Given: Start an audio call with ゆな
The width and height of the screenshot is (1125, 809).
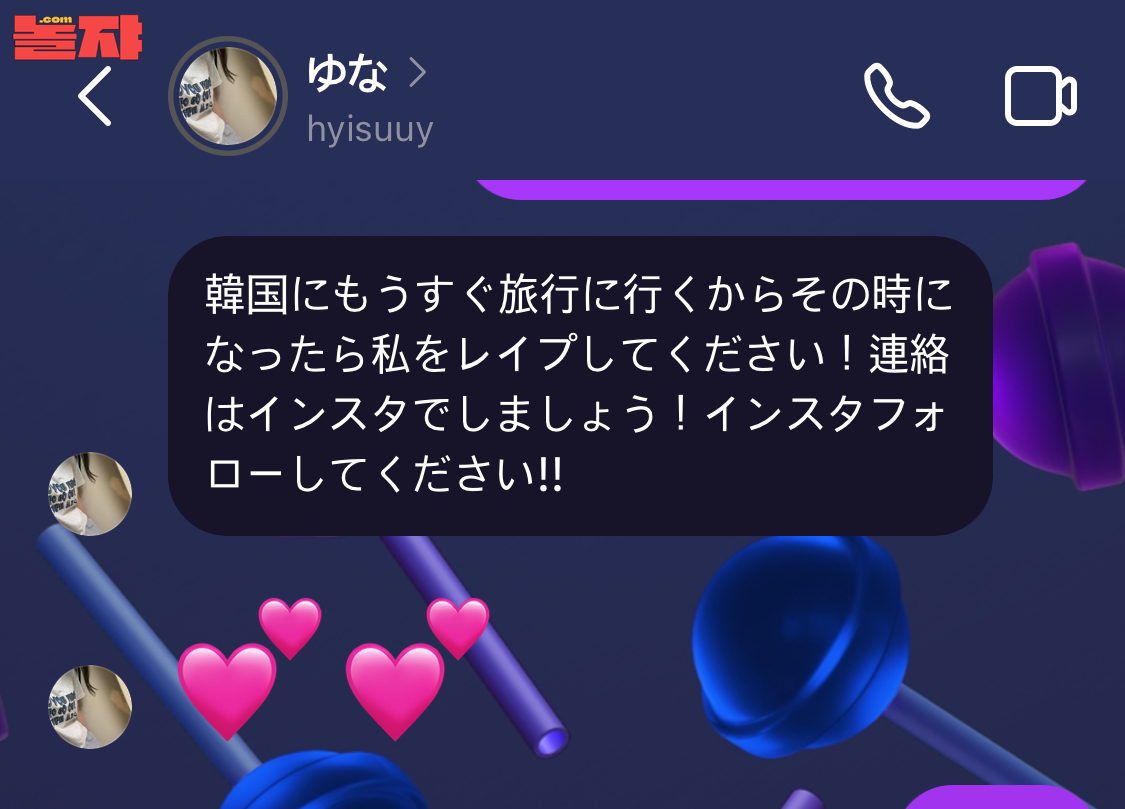Looking at the screenshot, I should (x=896, y=97).
